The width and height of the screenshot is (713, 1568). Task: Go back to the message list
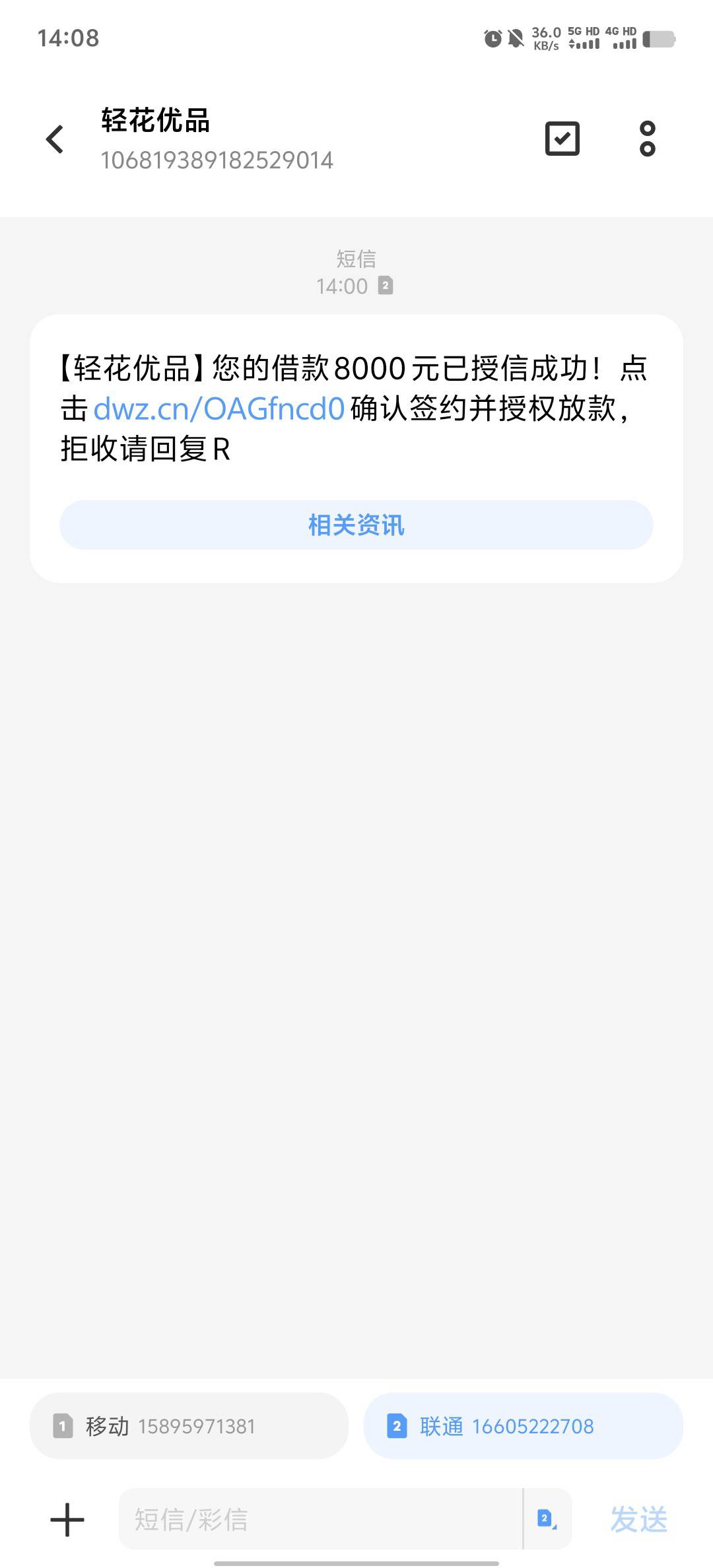click(55, 139)
